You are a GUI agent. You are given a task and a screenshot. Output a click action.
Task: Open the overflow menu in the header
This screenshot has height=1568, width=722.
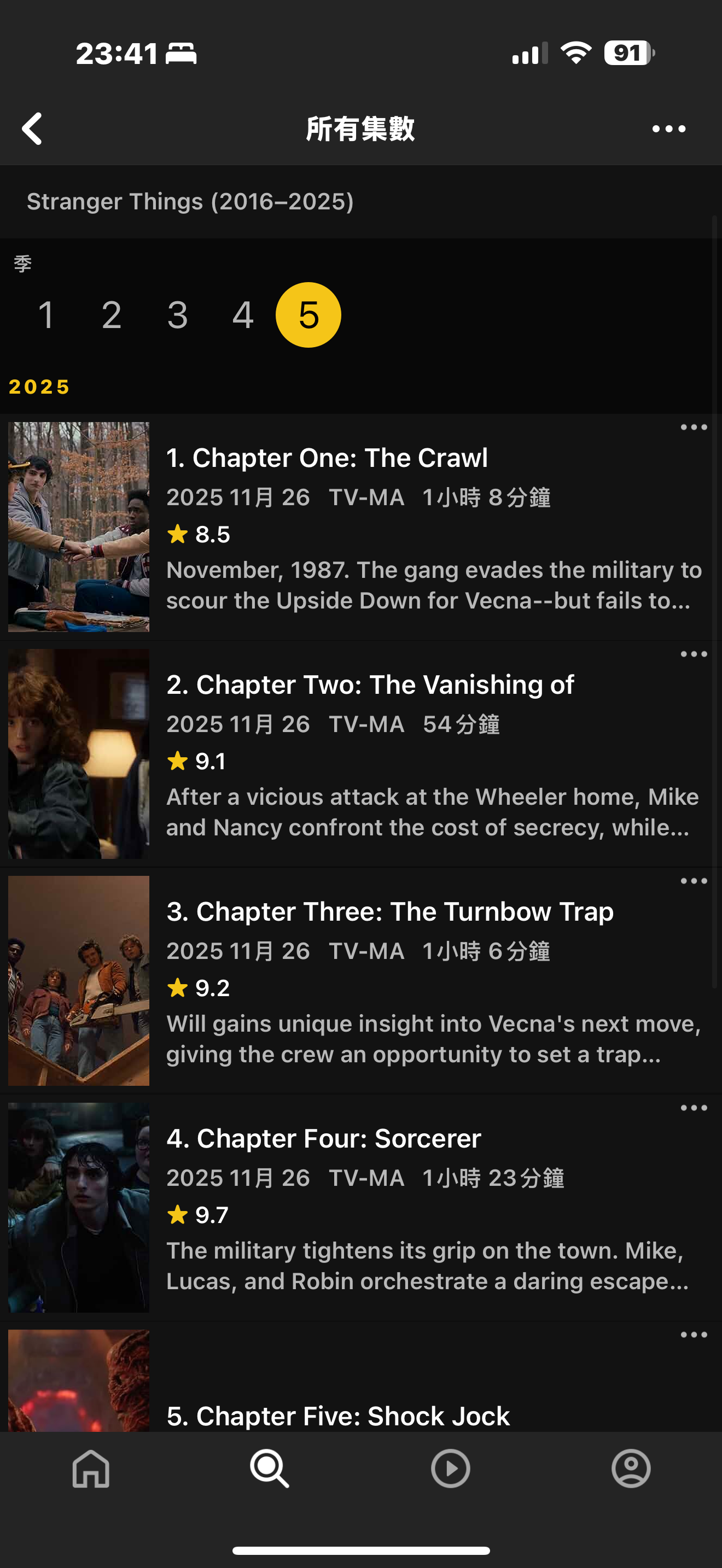coord(668,128)
